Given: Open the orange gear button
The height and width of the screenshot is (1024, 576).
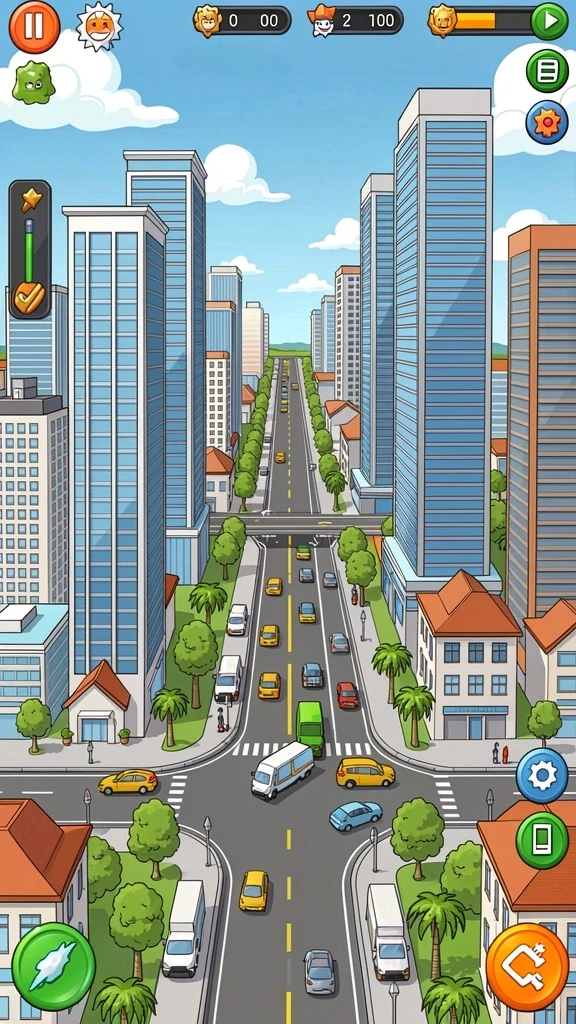Looking at the screenshot, I should (x=547, y=122).
